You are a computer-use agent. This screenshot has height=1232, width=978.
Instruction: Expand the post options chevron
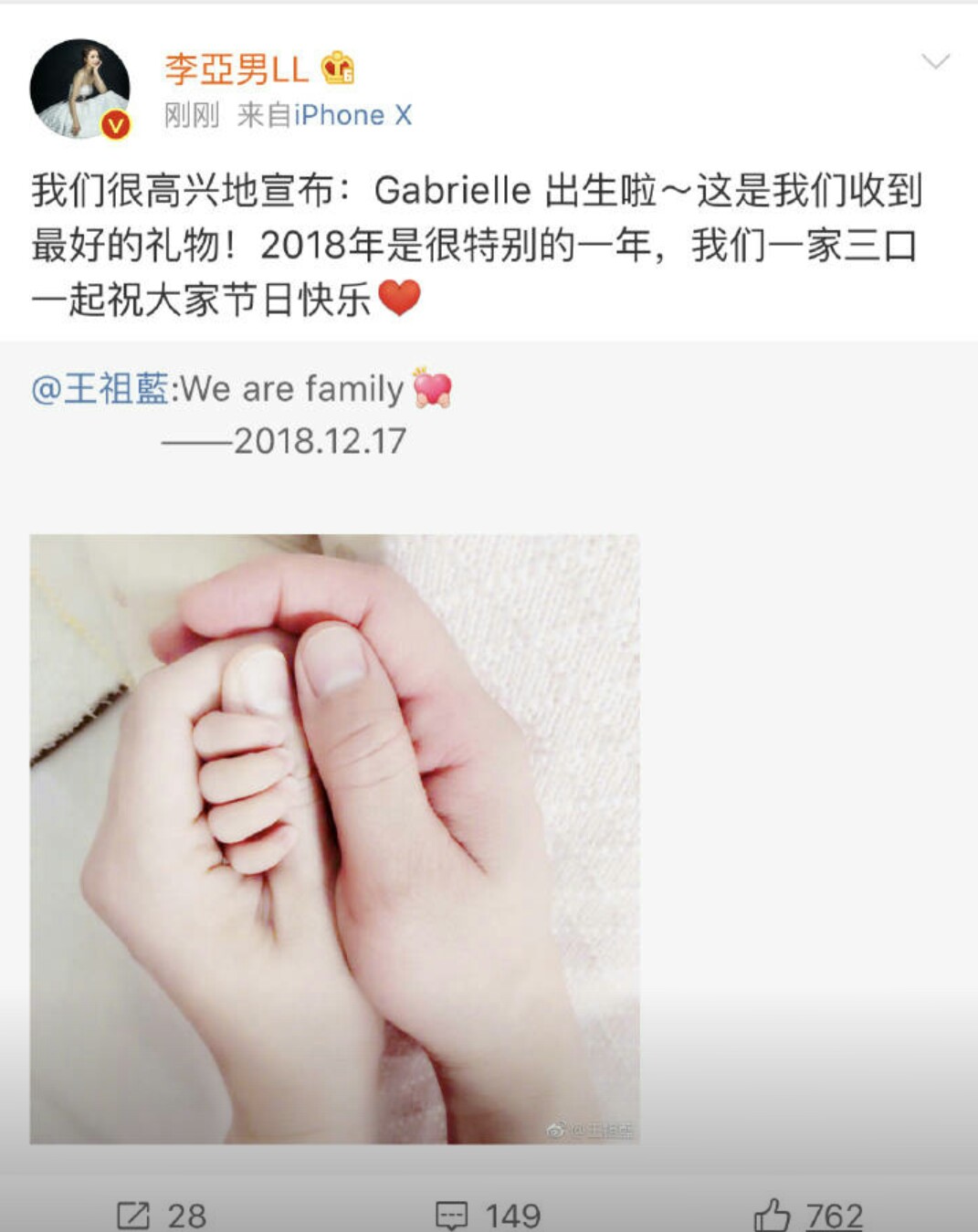point(935,61)
